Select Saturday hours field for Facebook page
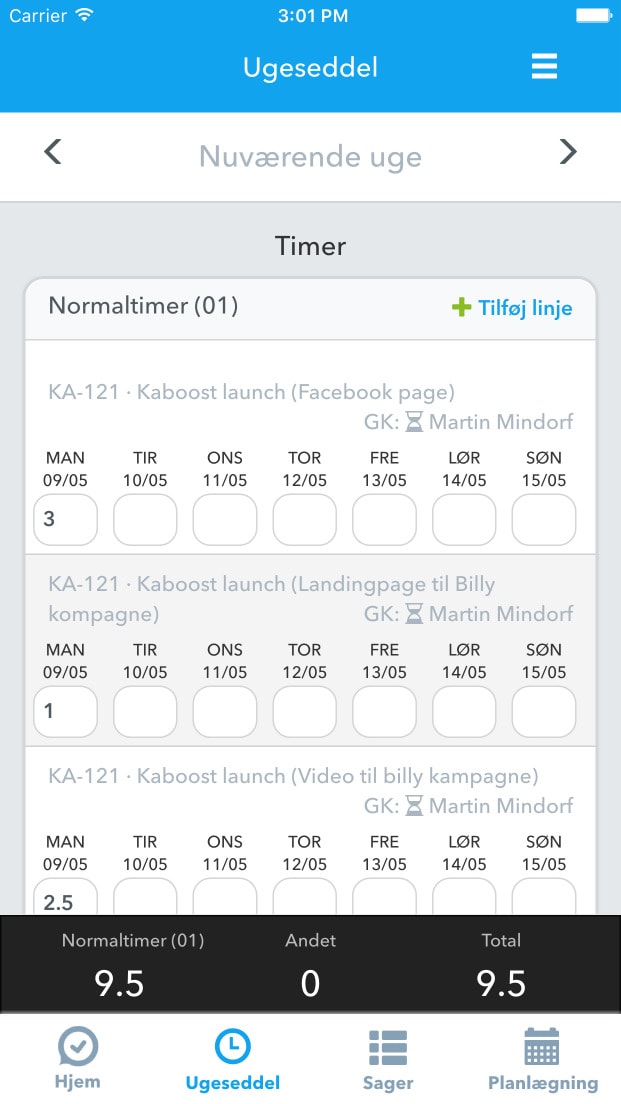 point(464,520)
